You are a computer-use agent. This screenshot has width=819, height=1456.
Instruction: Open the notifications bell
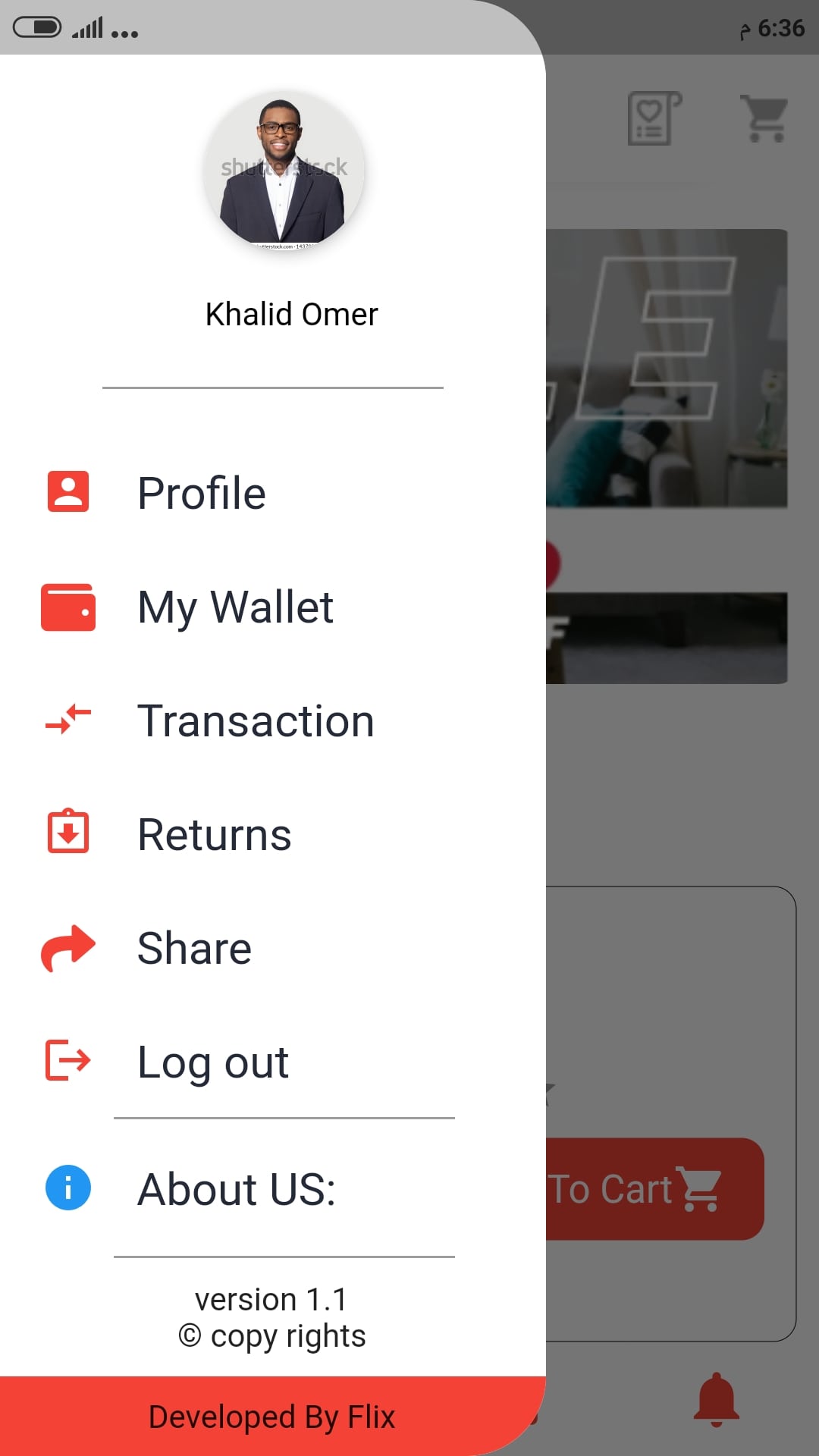pos(716,1399)
